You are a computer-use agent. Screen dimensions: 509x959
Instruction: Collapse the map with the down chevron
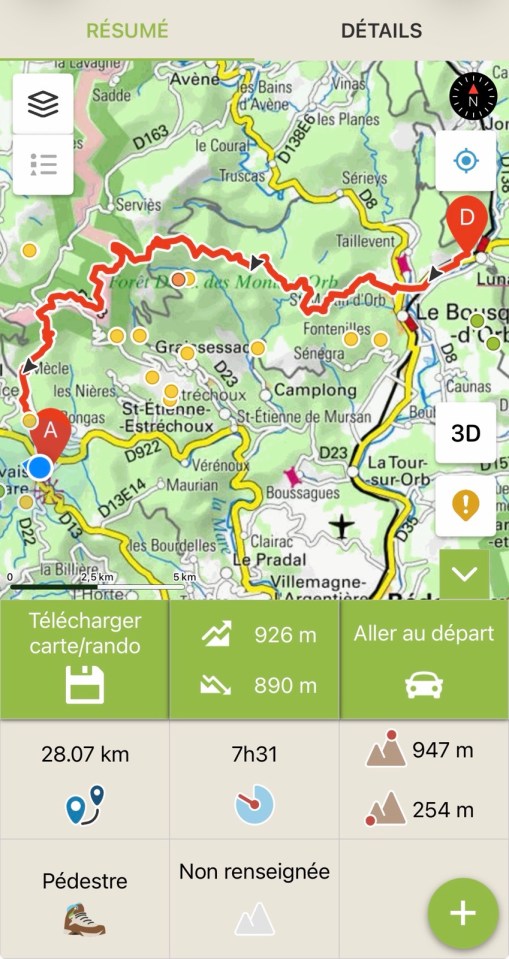[x=464, y=574]
